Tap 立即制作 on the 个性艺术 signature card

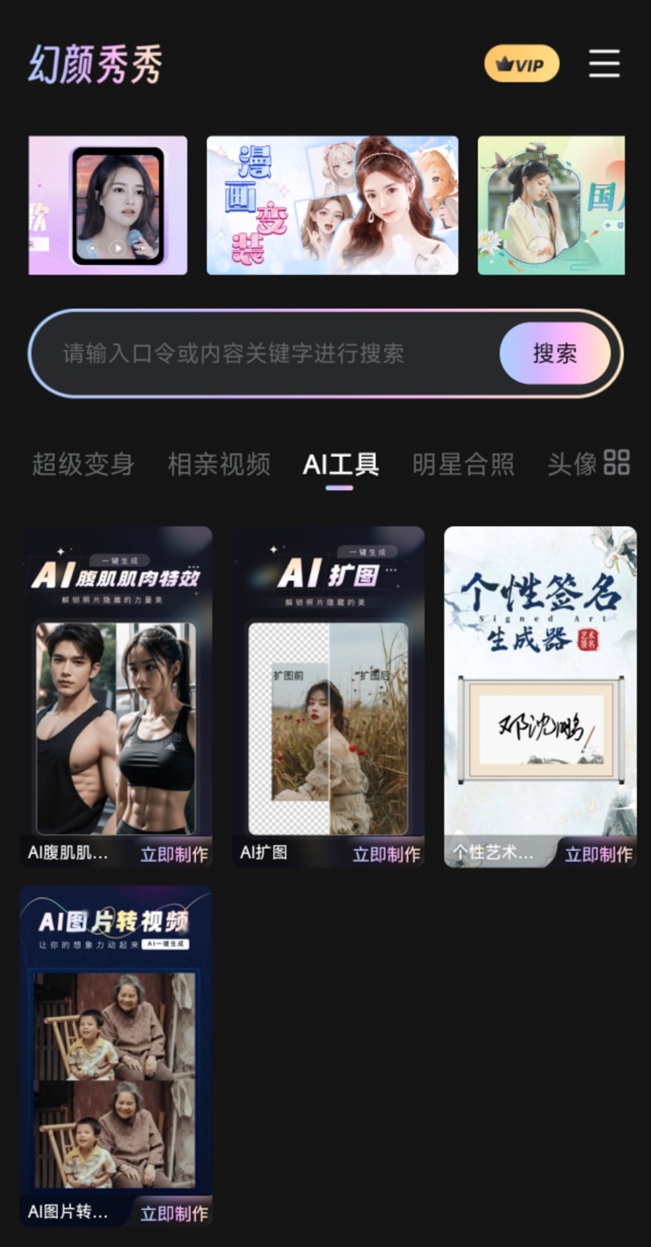(x=598, y=854)
